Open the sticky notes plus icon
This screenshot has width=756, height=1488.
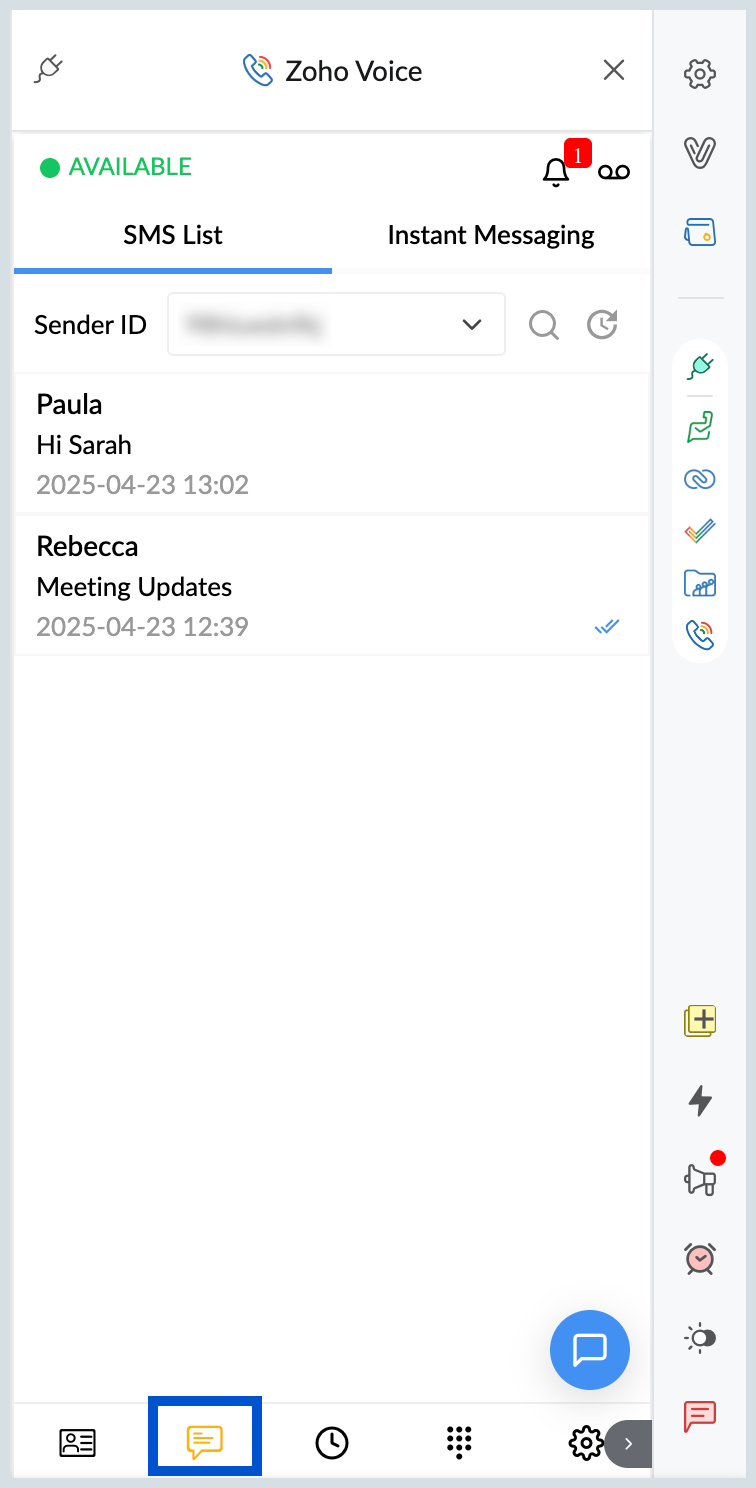coord(700,1022)
